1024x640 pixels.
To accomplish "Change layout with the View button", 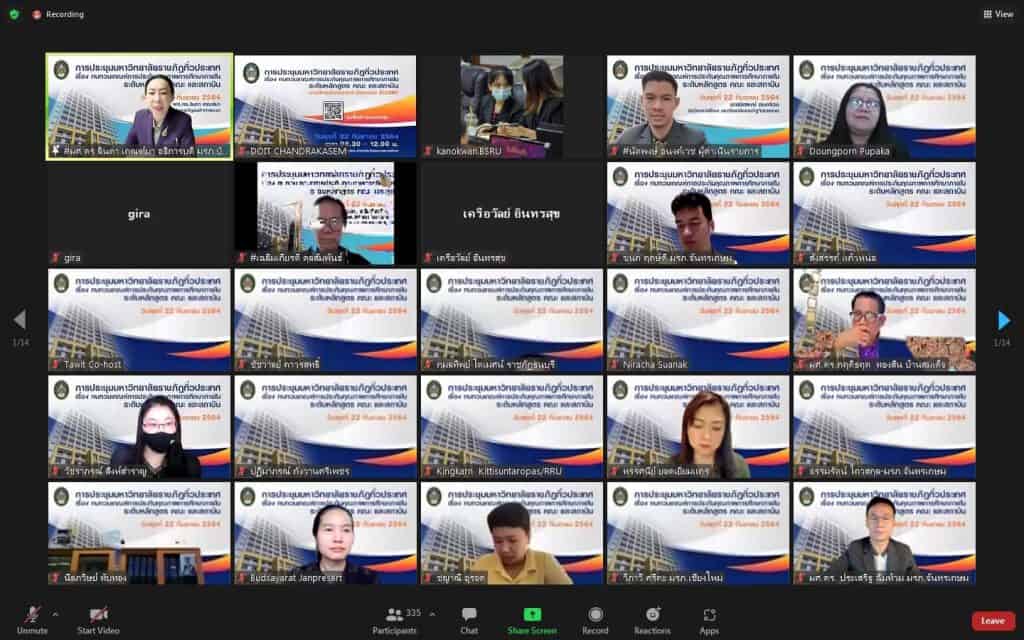I will tap(997, 14).
